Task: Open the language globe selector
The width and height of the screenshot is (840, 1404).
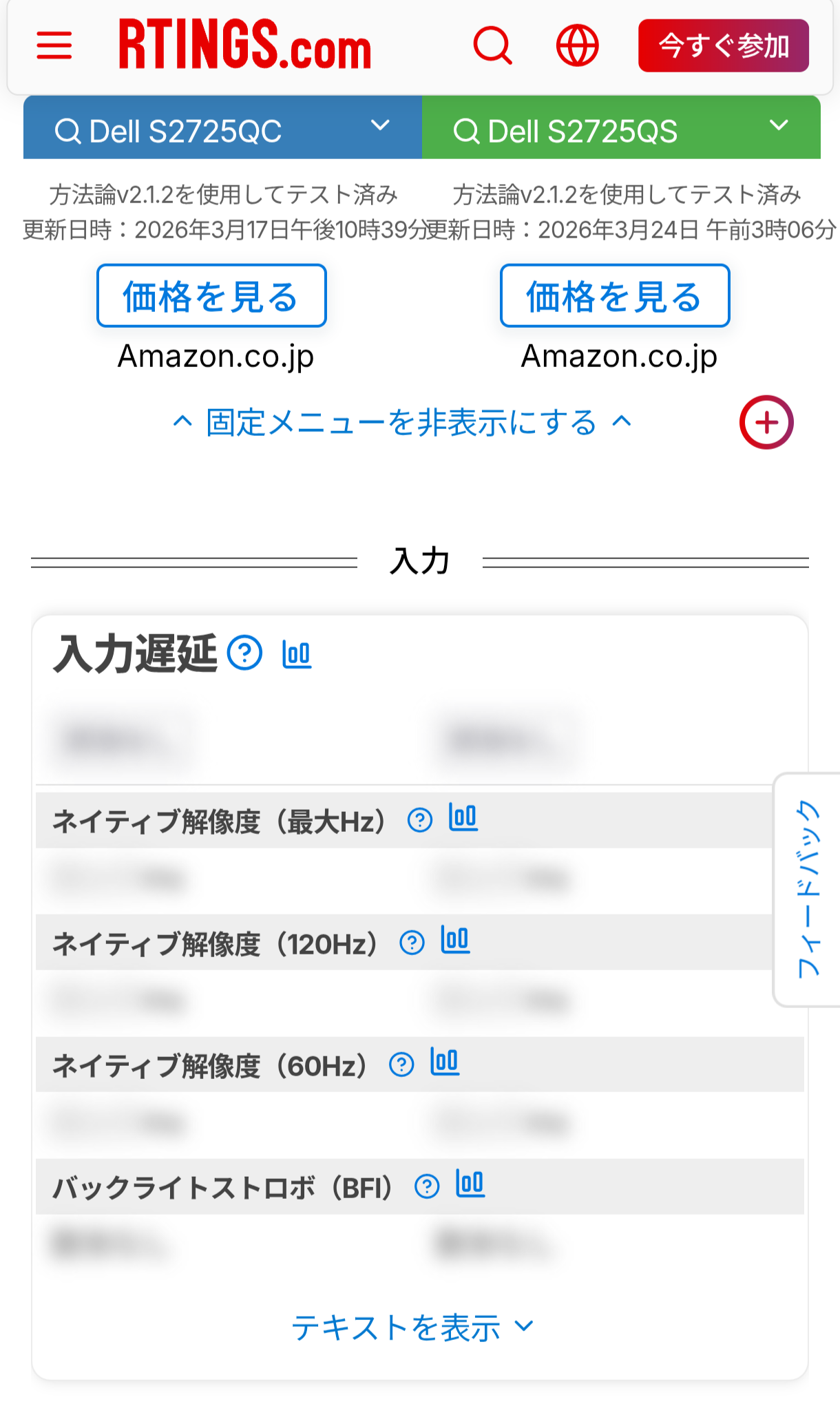Action: point(577,45)
